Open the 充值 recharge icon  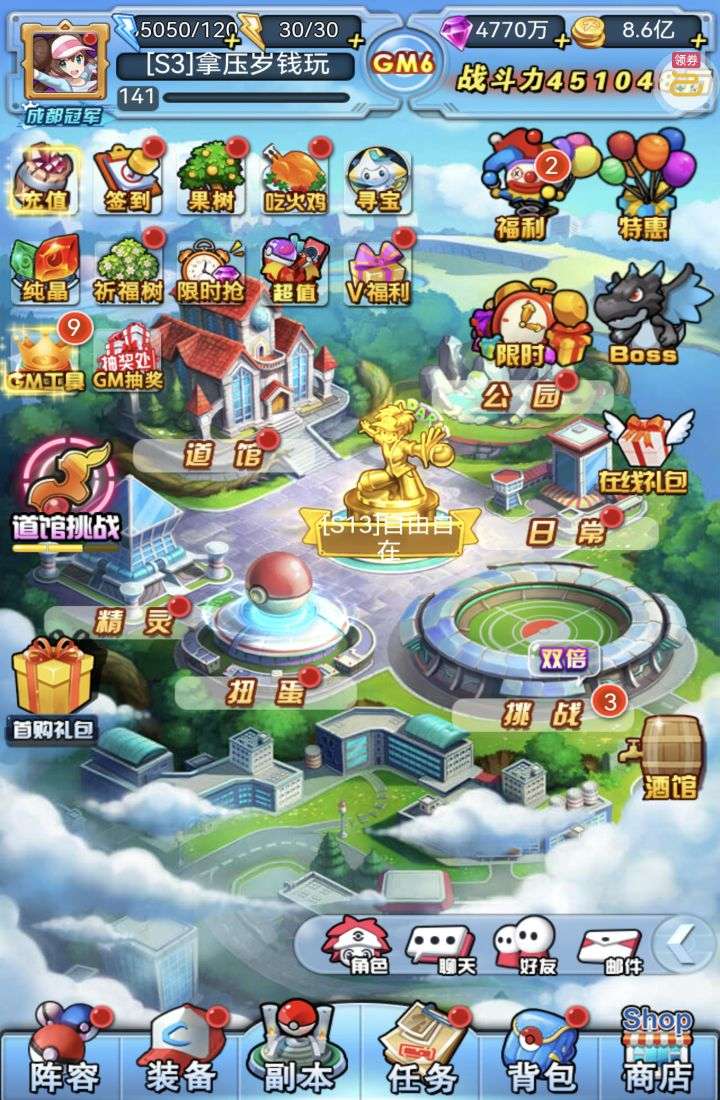tap(45, 180)
